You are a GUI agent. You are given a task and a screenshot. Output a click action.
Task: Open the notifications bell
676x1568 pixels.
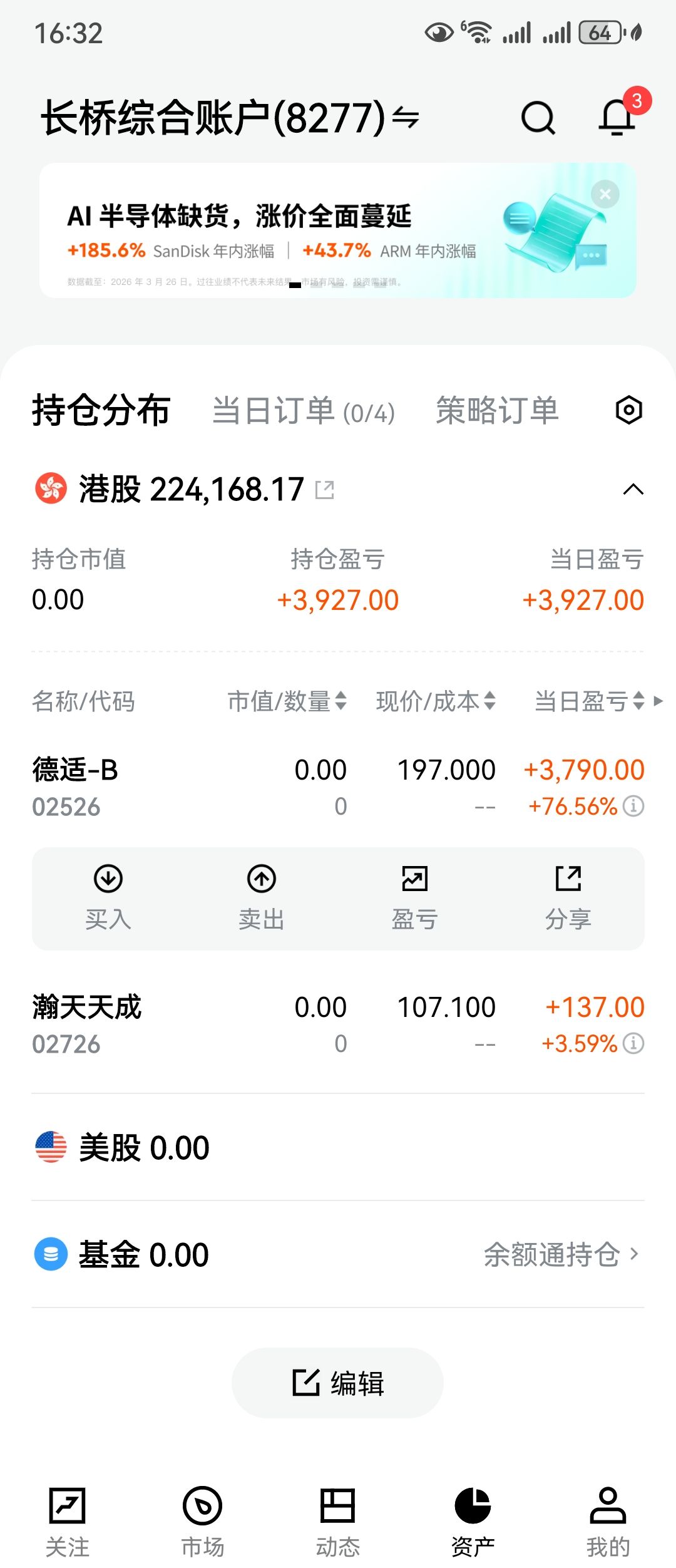(x=617, y=117)
